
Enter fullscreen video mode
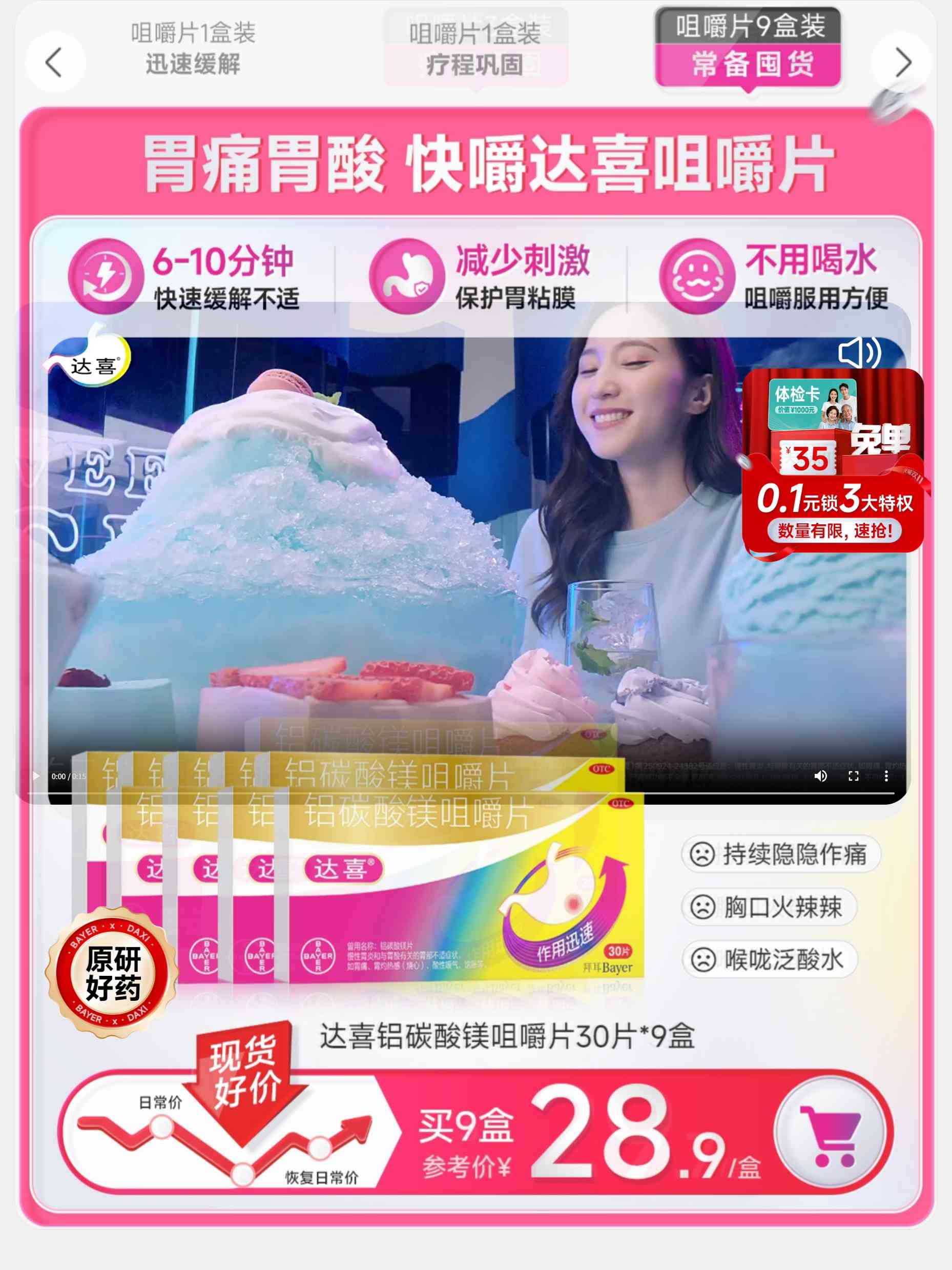pyautogui.click(x=853, y=776)
